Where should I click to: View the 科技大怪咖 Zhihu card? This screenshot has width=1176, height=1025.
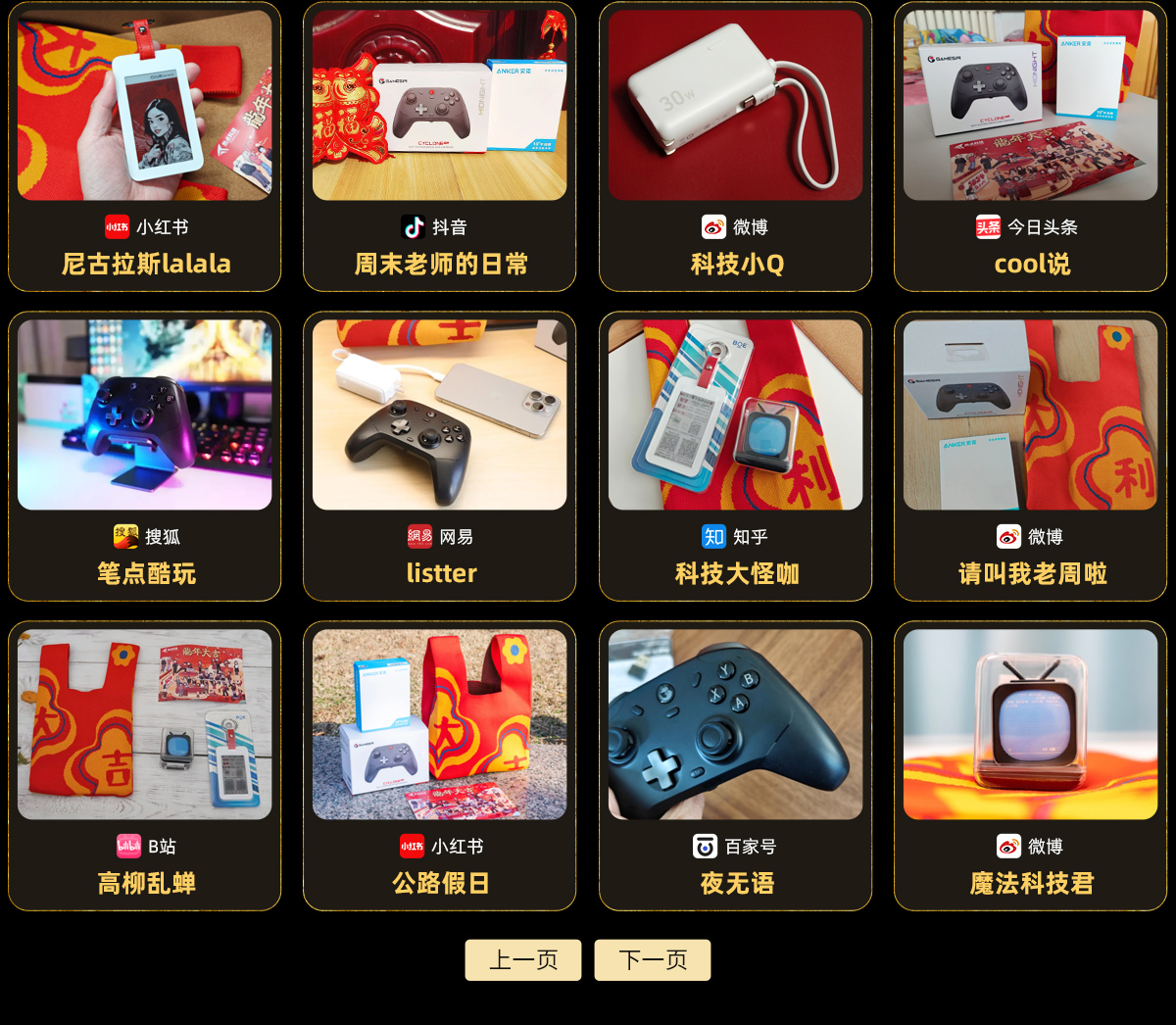pyautogui.click(x=735, y=457)
